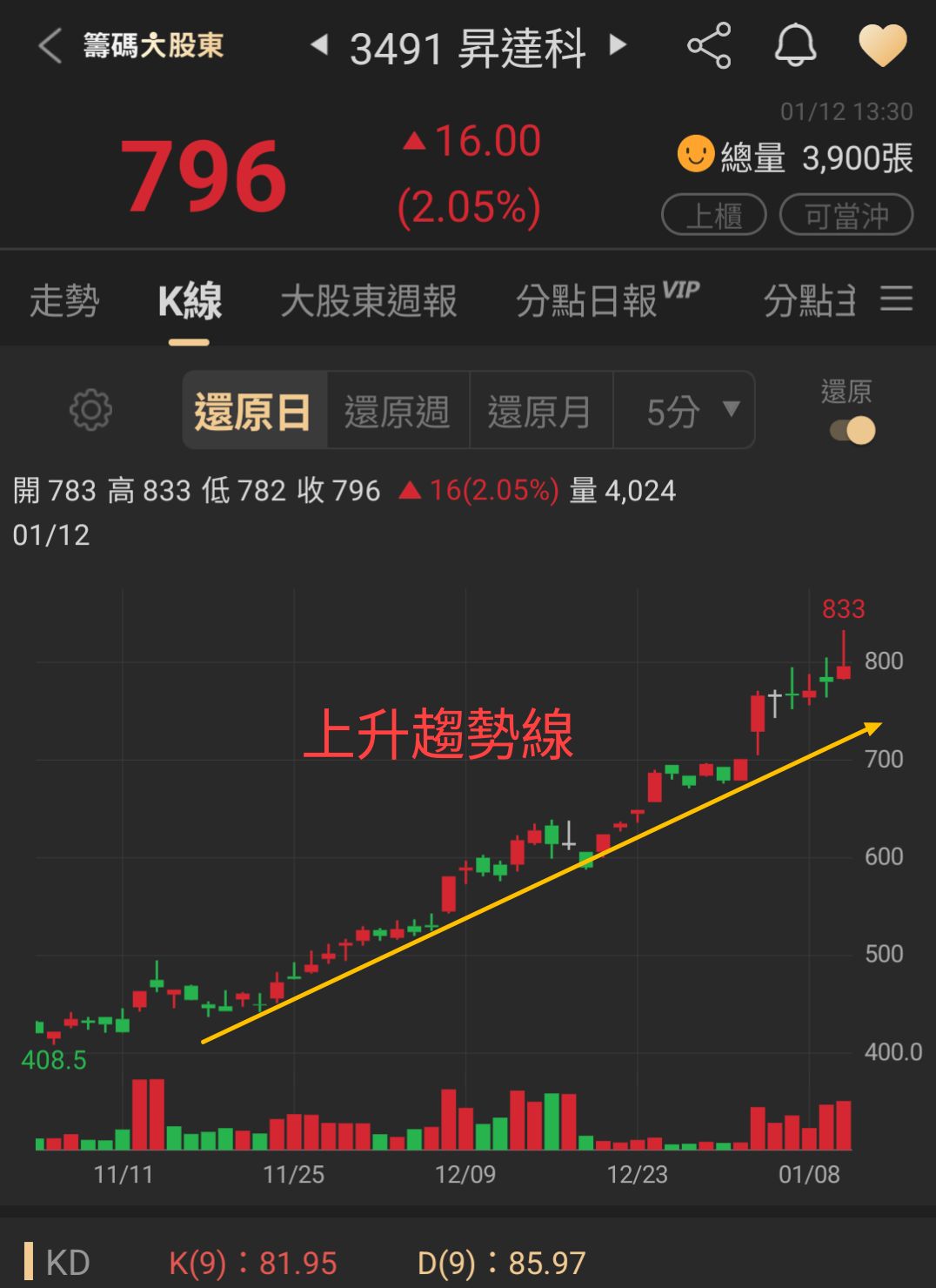Open the chart settings gear
This screenshot has width=936, height=1288.
pos(90,411)
